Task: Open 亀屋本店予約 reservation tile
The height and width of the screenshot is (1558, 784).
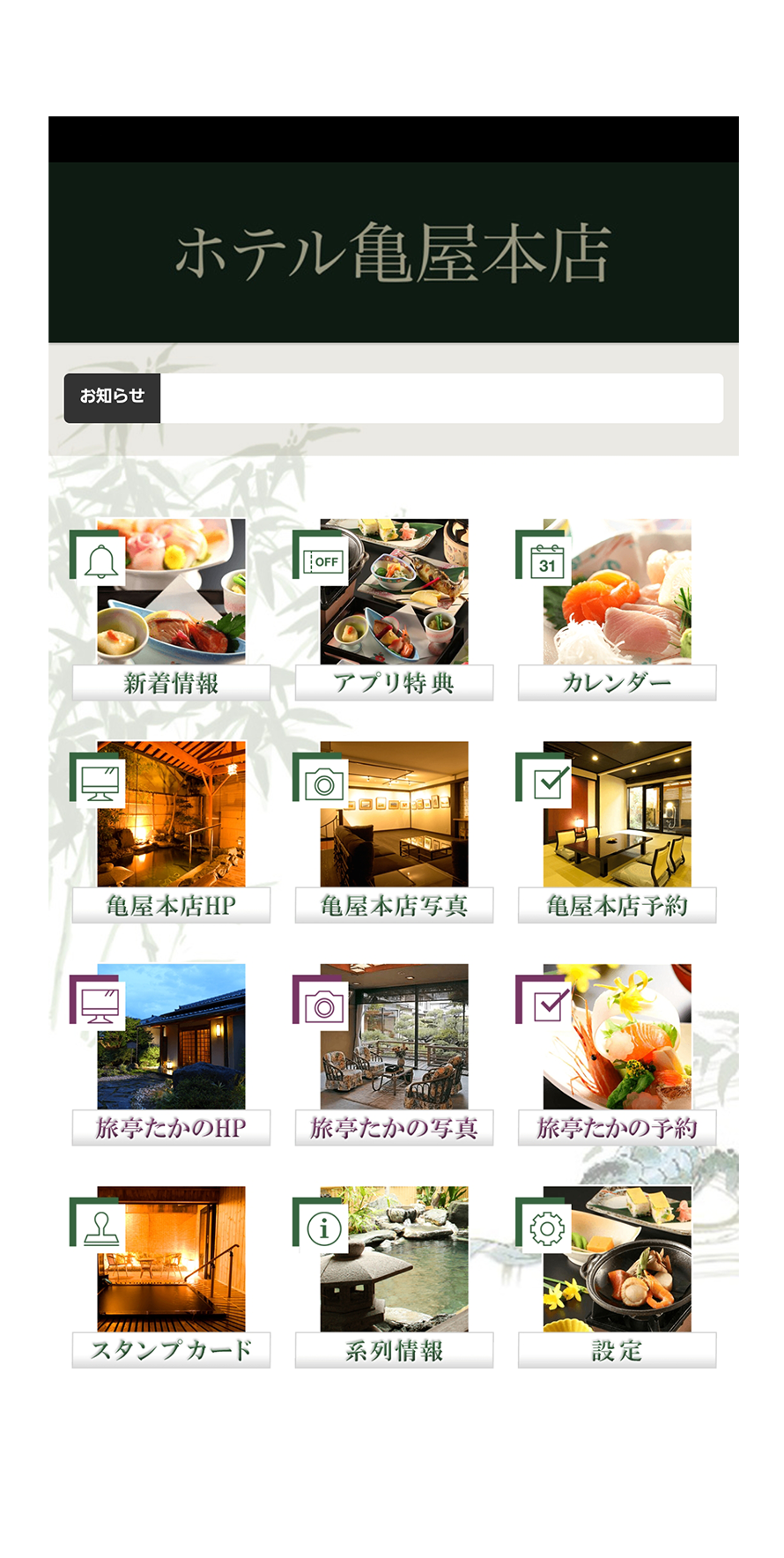Action: (x=617, y=831)
